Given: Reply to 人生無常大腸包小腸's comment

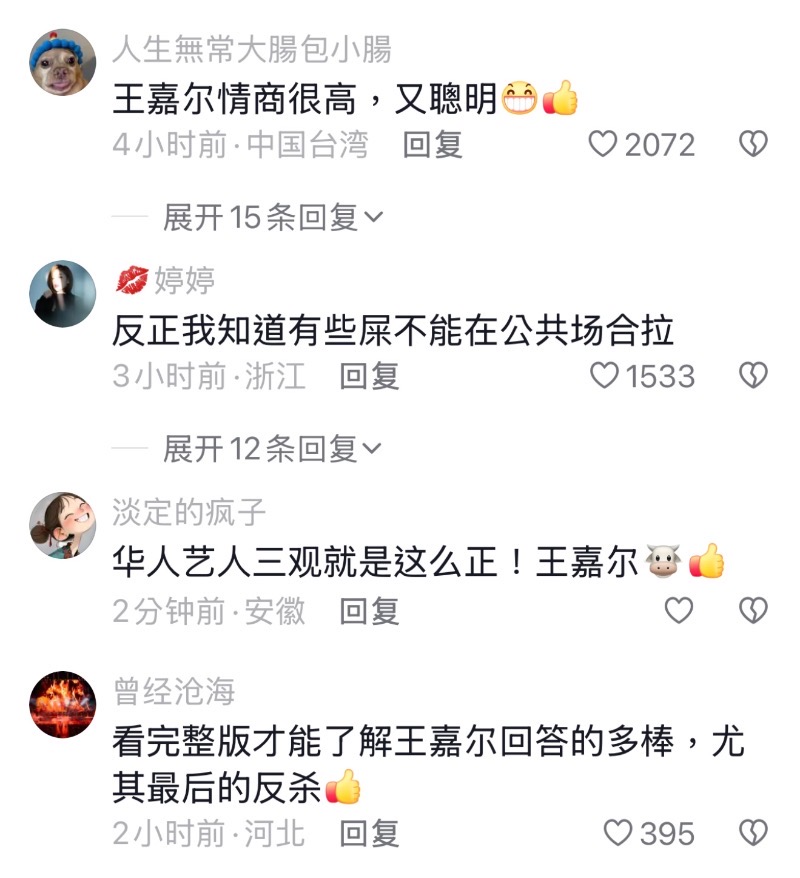Looking at the screenshot, I should click(432, 145).
